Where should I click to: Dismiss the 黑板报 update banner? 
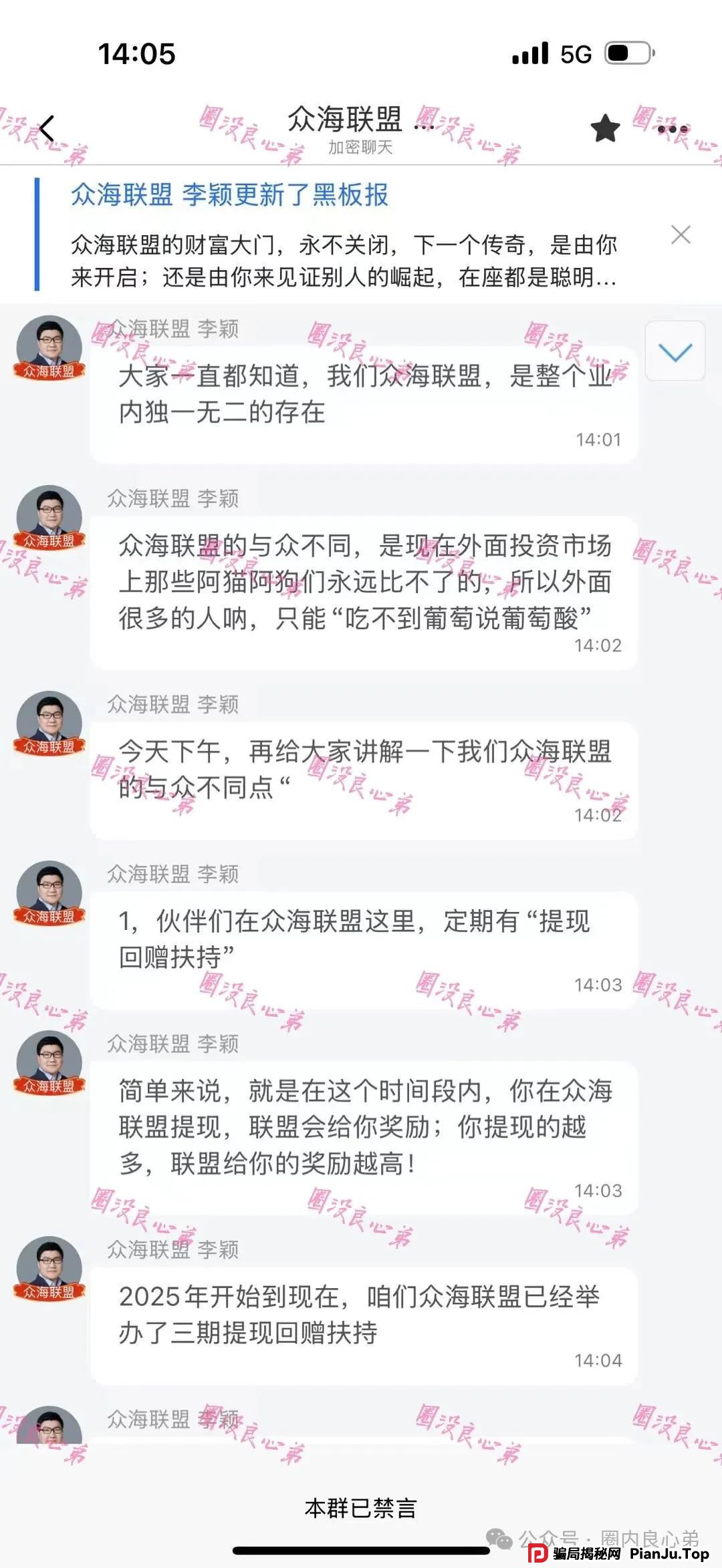(x=680, y=235)
